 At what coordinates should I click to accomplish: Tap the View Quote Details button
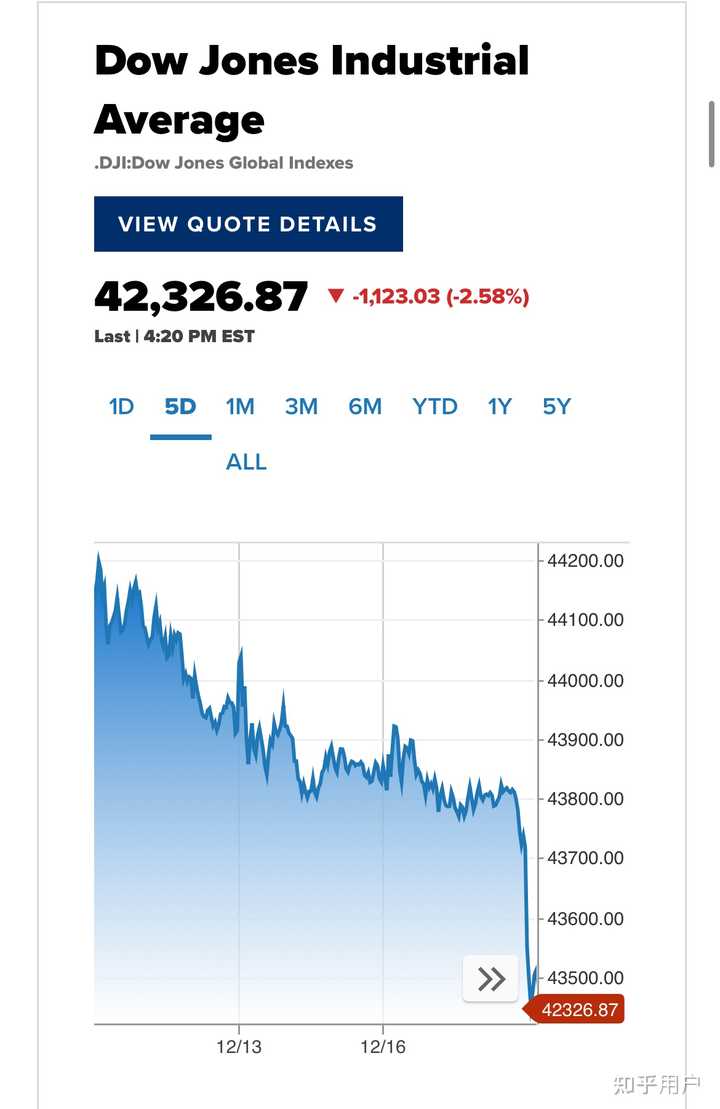248,224
